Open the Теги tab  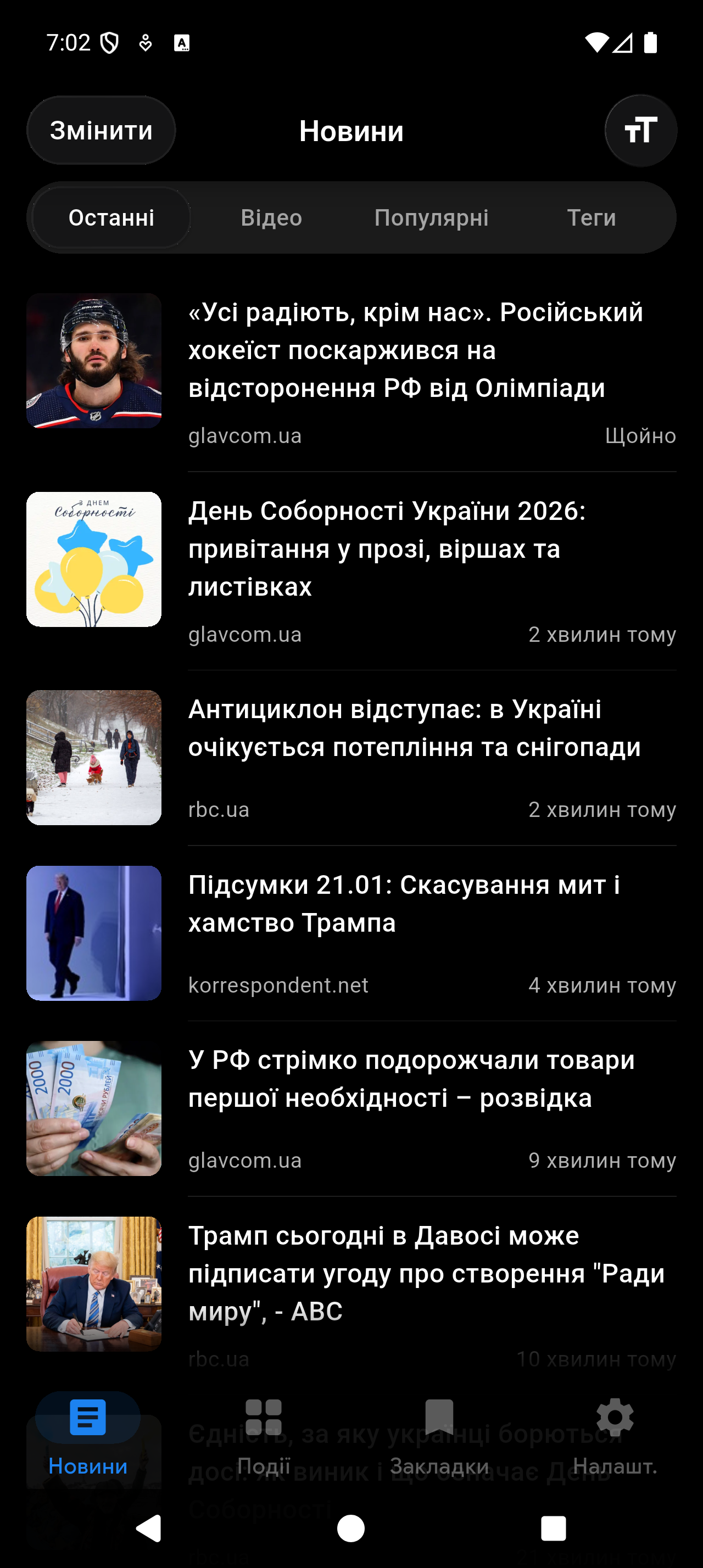tap(592, 217)
